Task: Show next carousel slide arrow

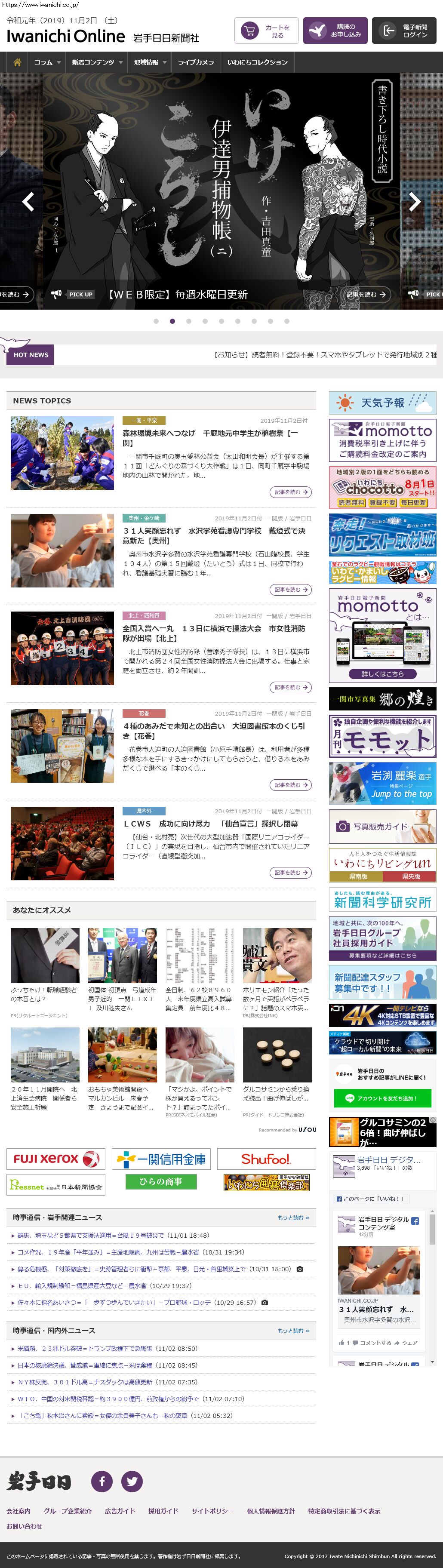Action: [415, 201]
